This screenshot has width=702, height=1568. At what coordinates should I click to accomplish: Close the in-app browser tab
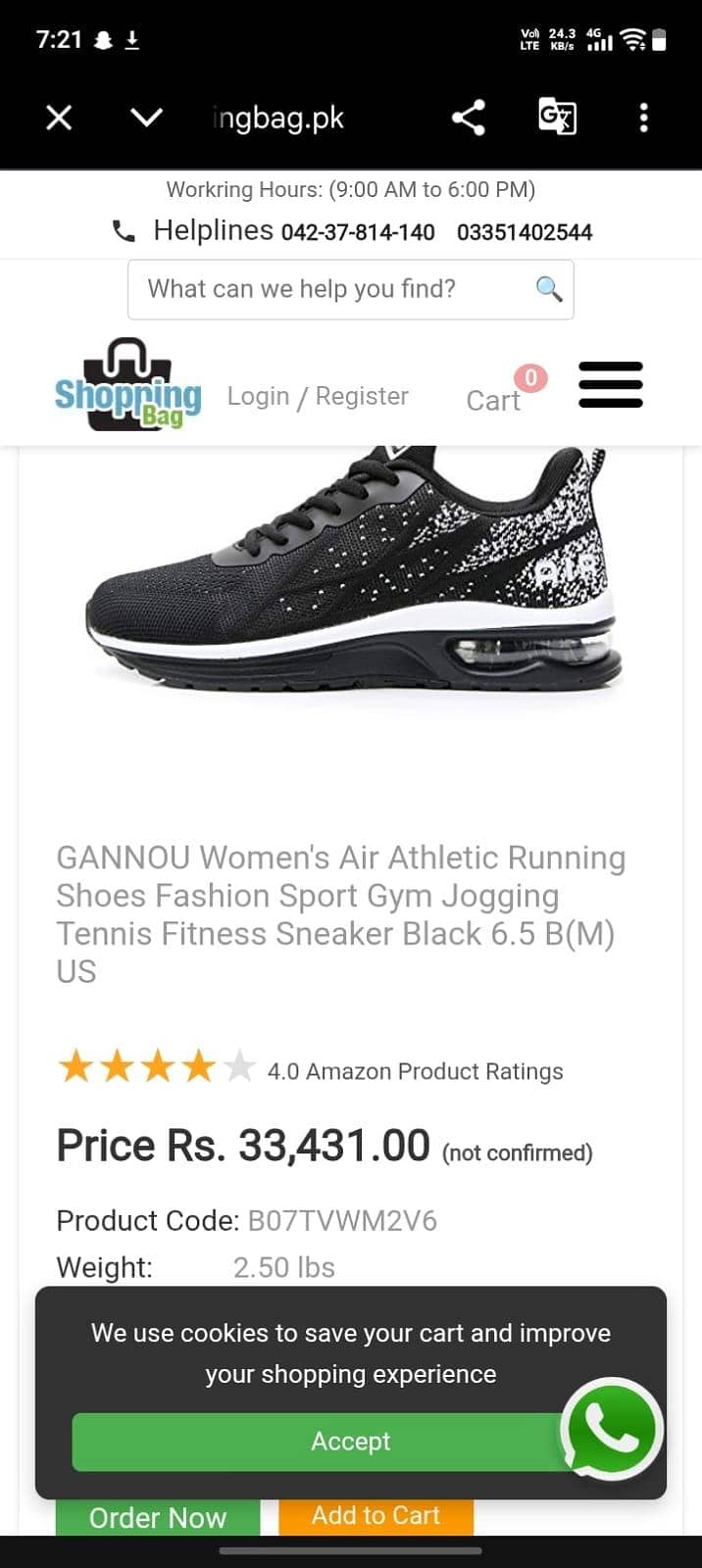point(59,118)
